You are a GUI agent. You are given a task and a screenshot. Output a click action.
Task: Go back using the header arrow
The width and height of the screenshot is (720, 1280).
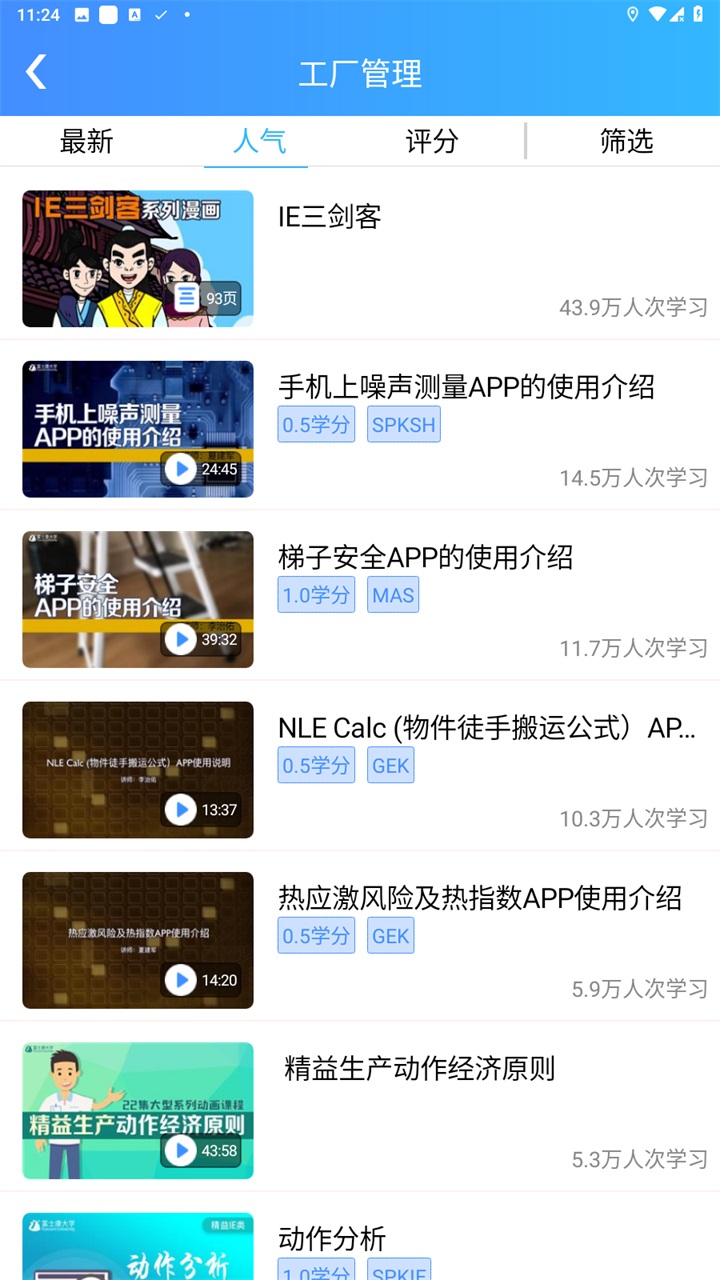pyautogui.click(x=37, y=72)
